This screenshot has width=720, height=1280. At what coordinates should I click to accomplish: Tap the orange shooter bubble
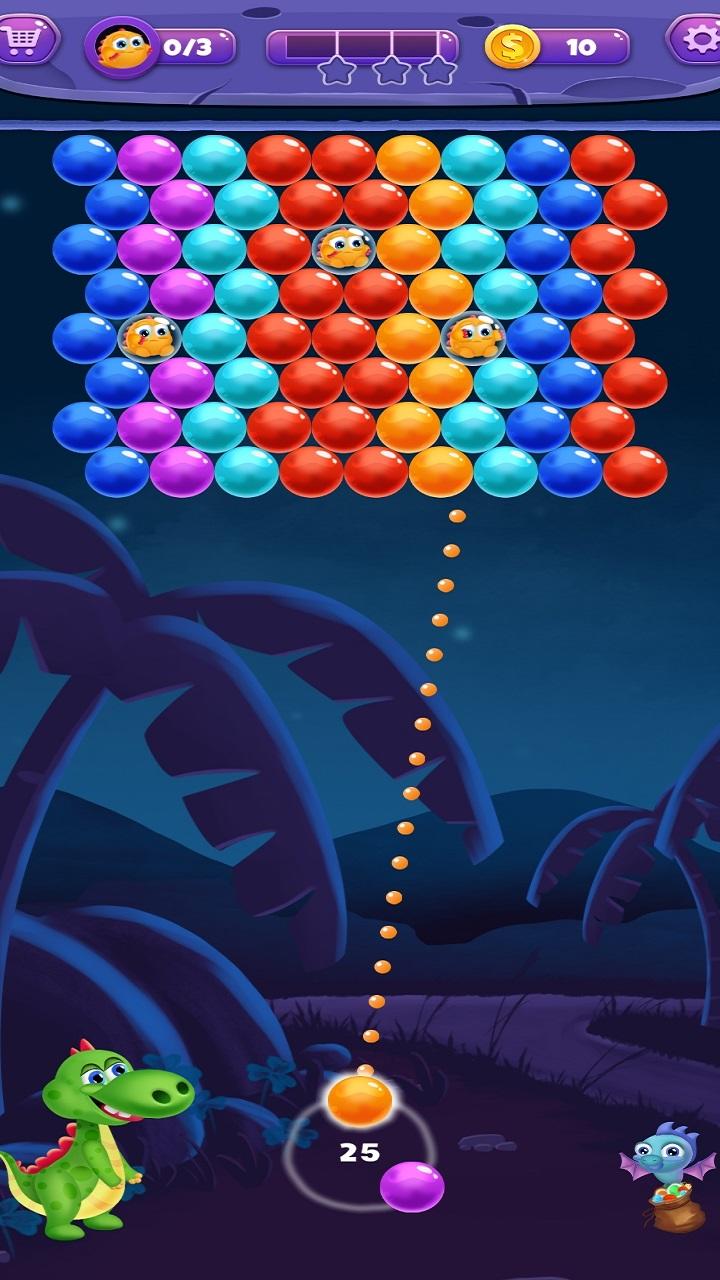pyautogui.click(x=360, y=1100)
